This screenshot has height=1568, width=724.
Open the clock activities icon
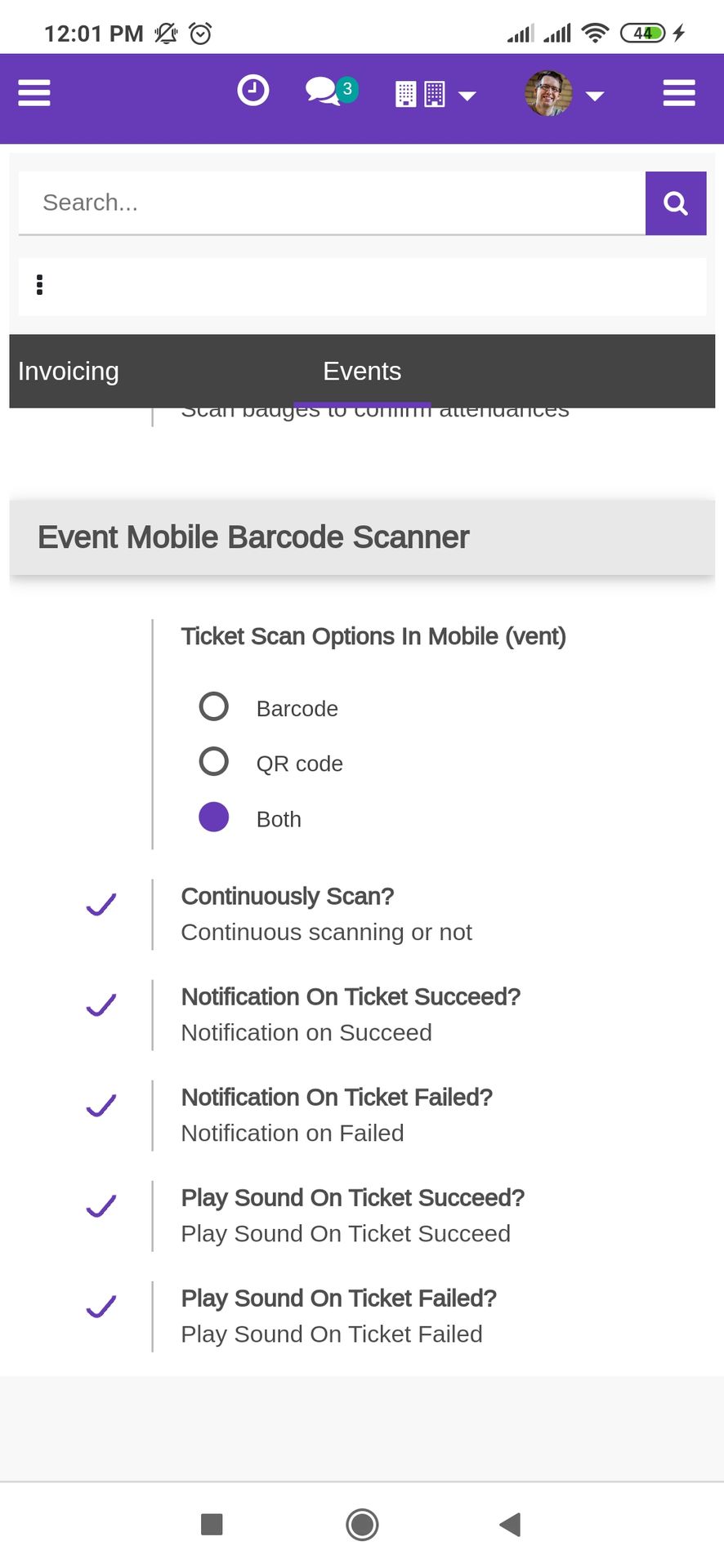coord(253,90)
